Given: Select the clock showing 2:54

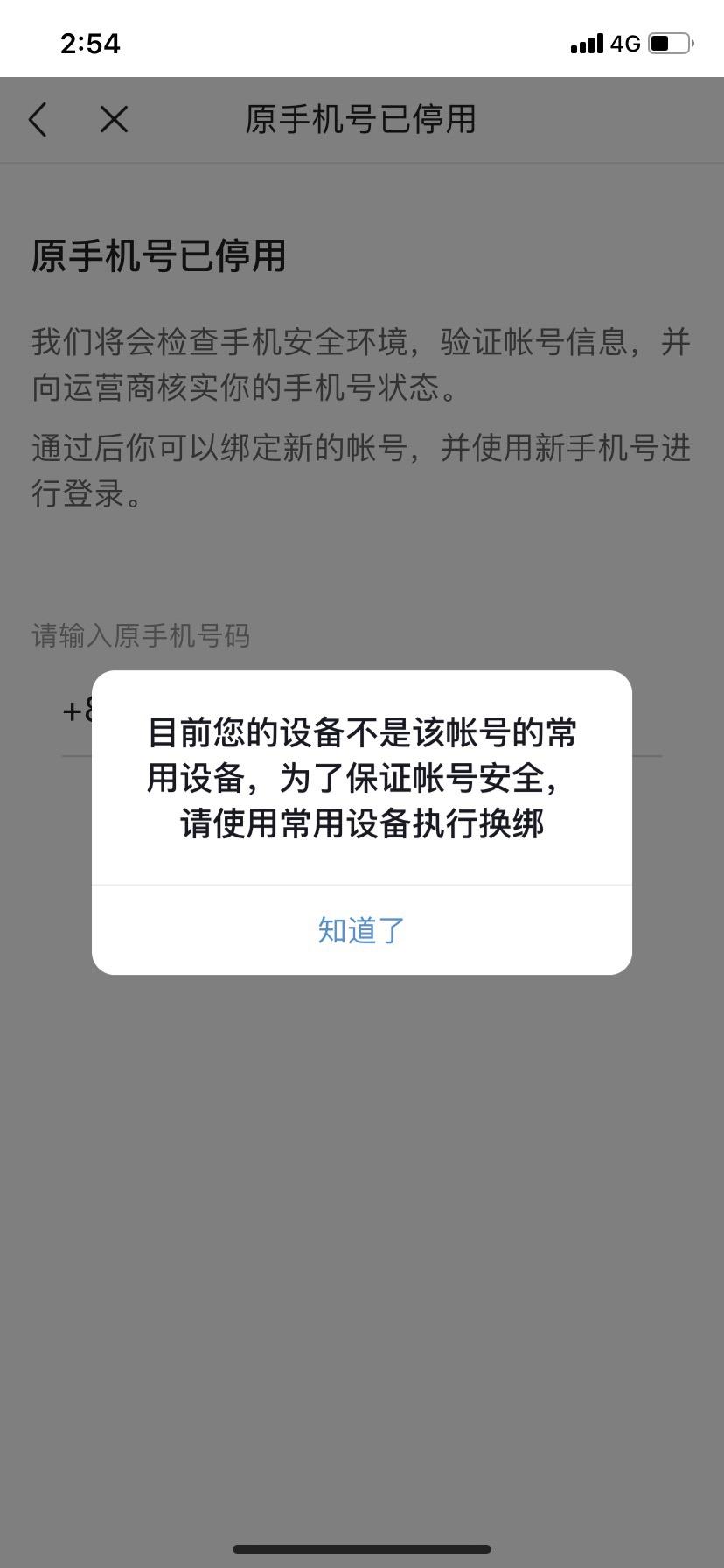Looking at the screenshot, I should [x=90, y=45].
